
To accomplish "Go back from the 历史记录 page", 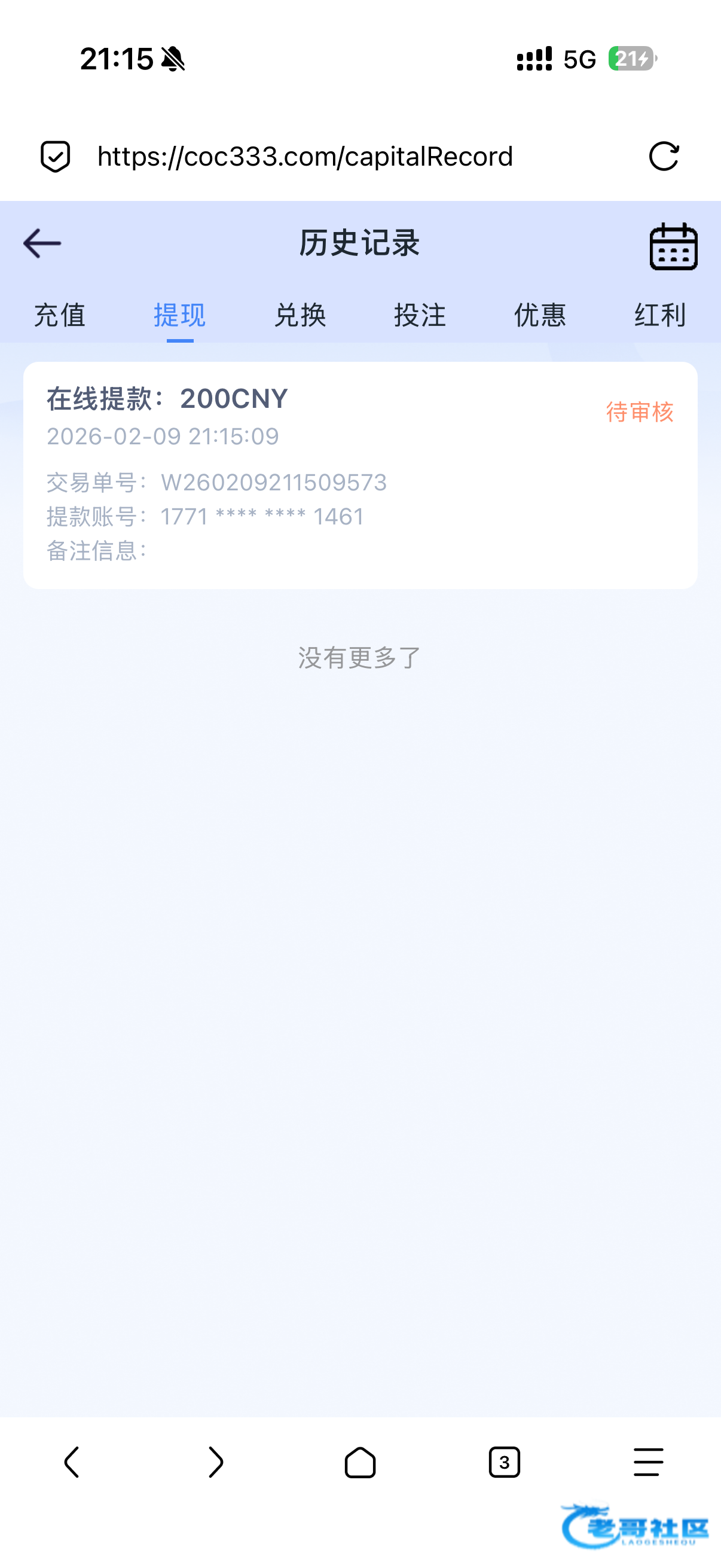I will pyautogui.click(x=42, y=243).
